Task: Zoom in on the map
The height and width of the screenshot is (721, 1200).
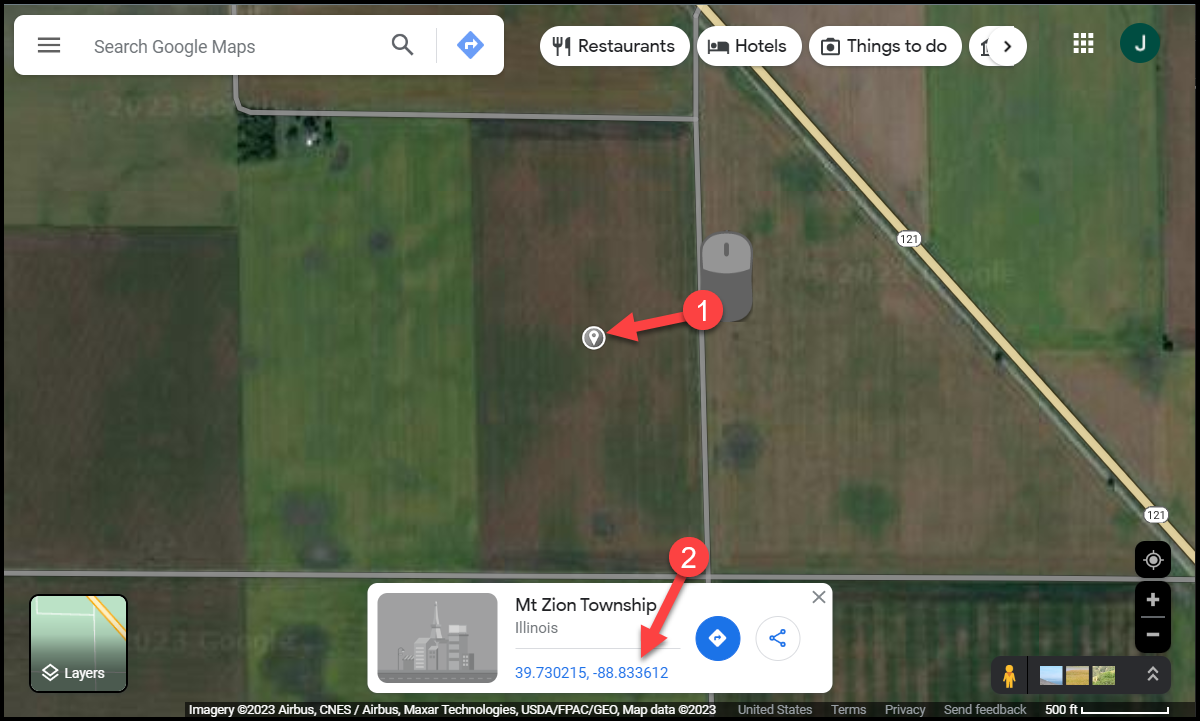Action: click(1152, 600)
